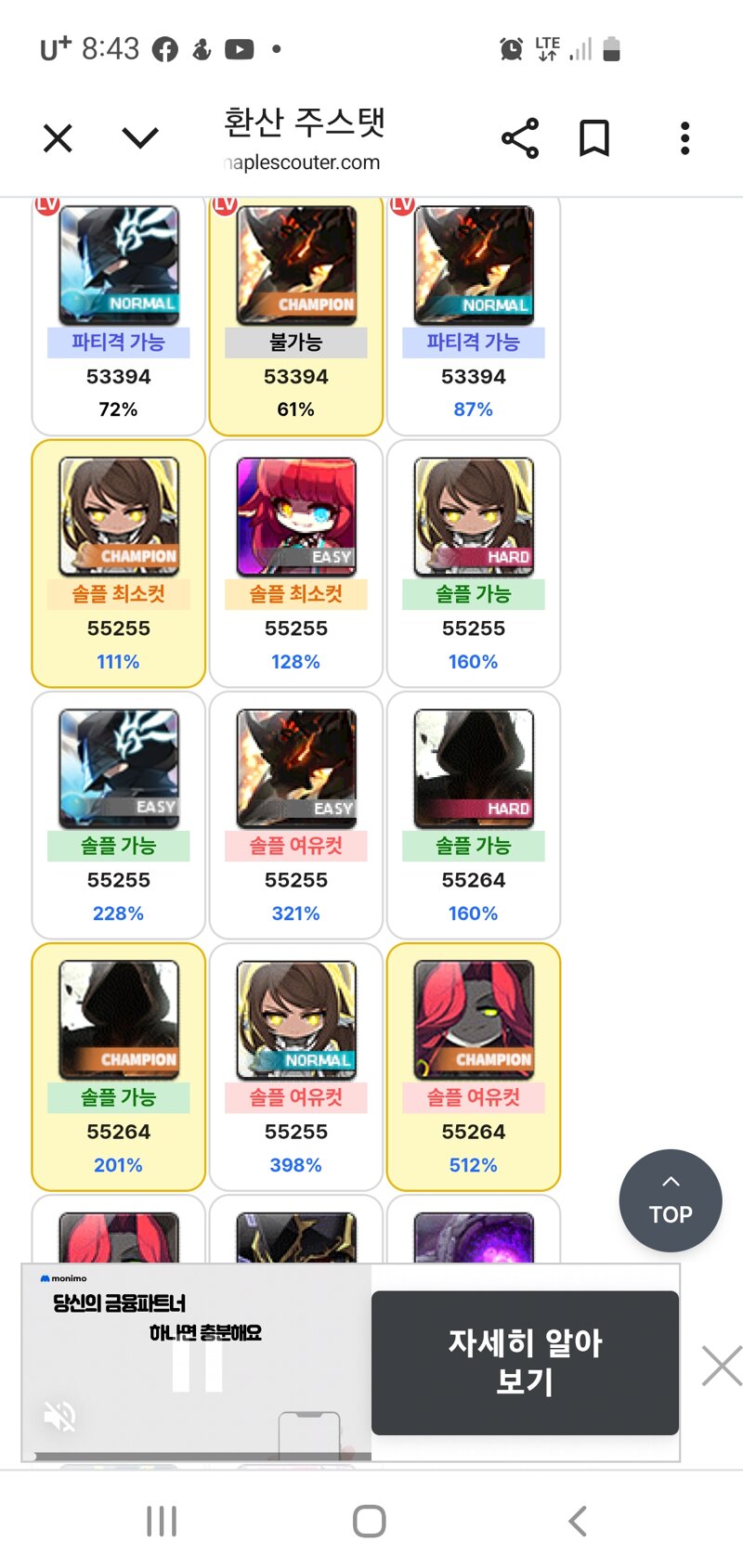Select the CHAMPION boss card showing 512%
Viewport: 743px width, 1568px height.
click(474, 1067)
